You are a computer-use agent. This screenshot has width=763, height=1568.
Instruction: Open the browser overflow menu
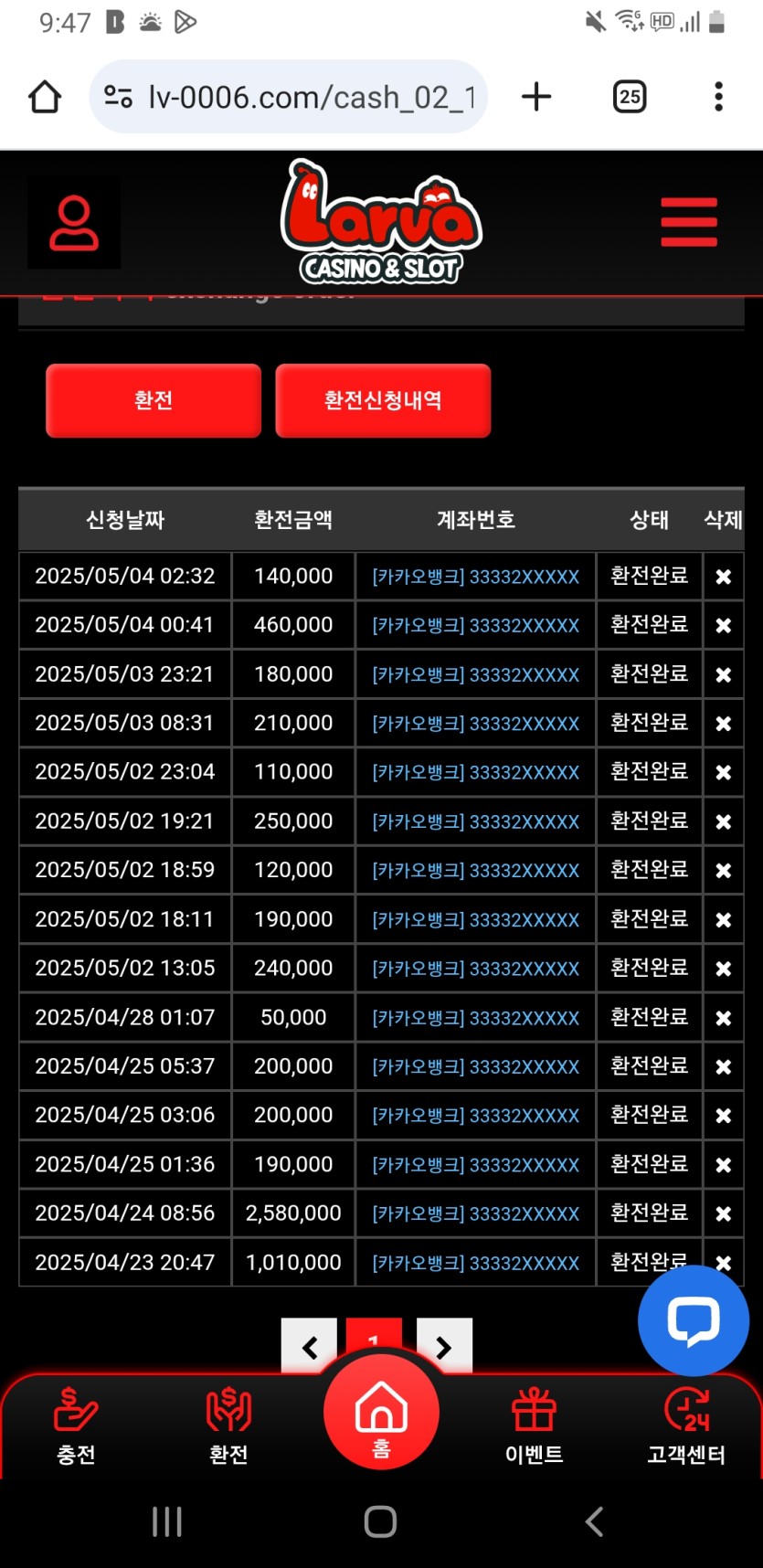click(x=719, y=97)
